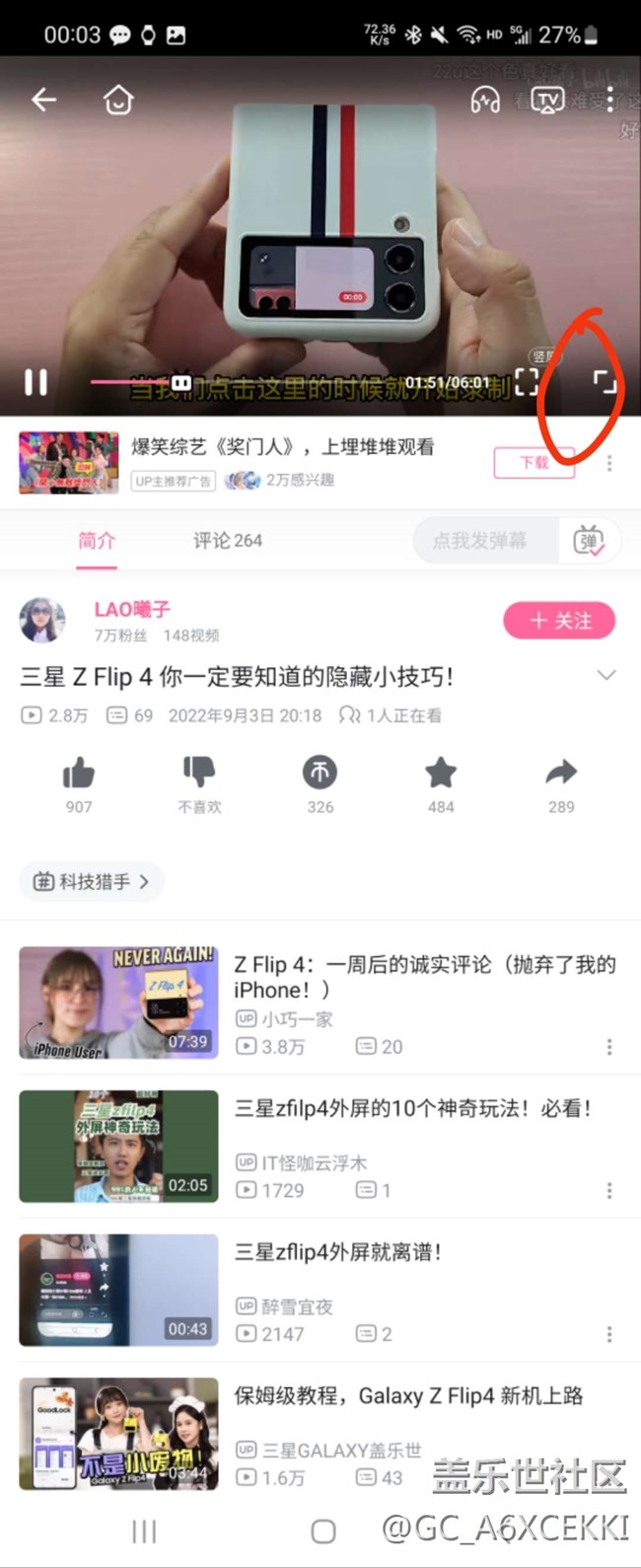Viewport: 641px width, 1568px height.
Task: Go back from the video page
Action: click(43, 100)
